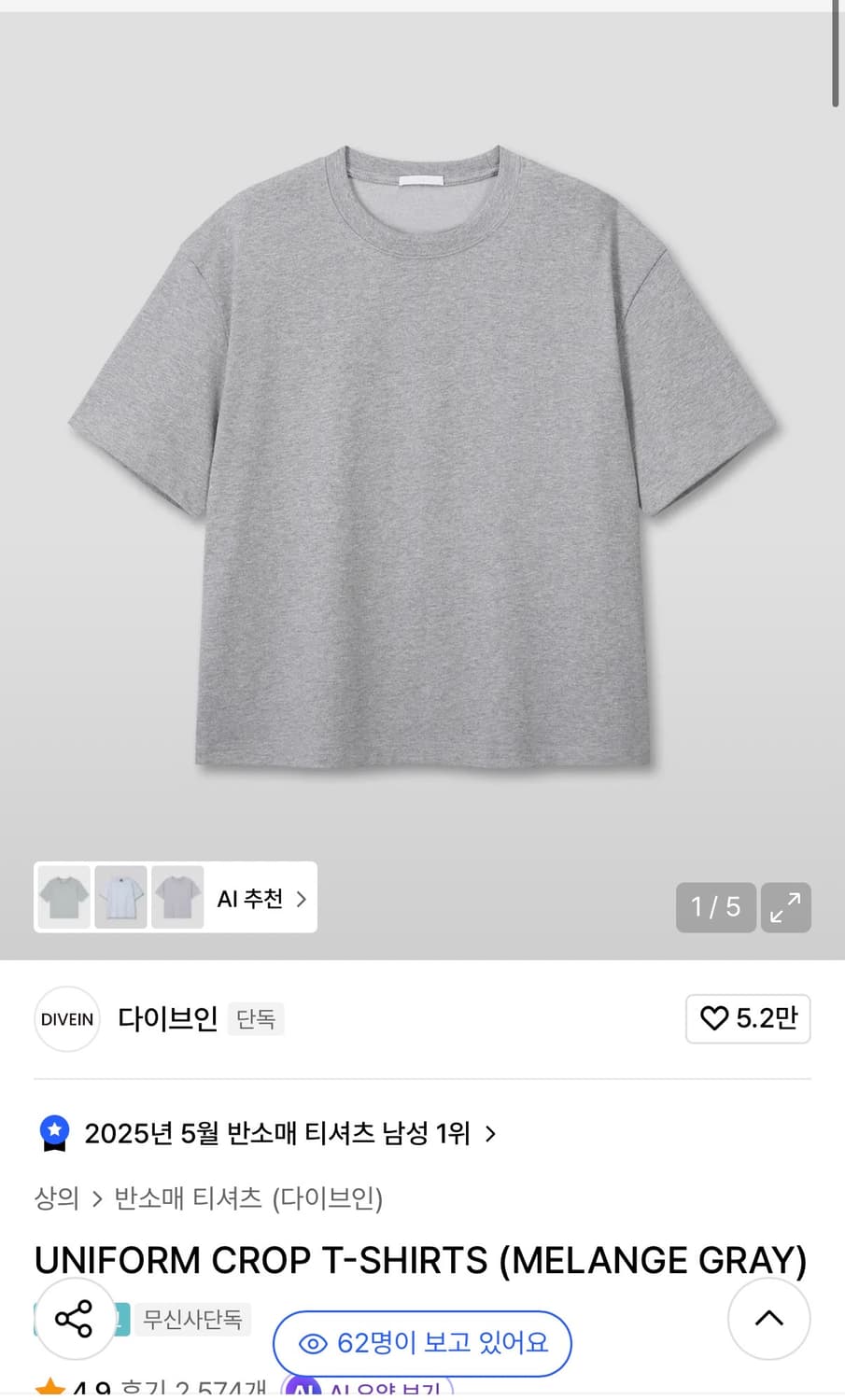Open the fullscreen image view
Screen dimensions: 845x1400
coord(785,907)
